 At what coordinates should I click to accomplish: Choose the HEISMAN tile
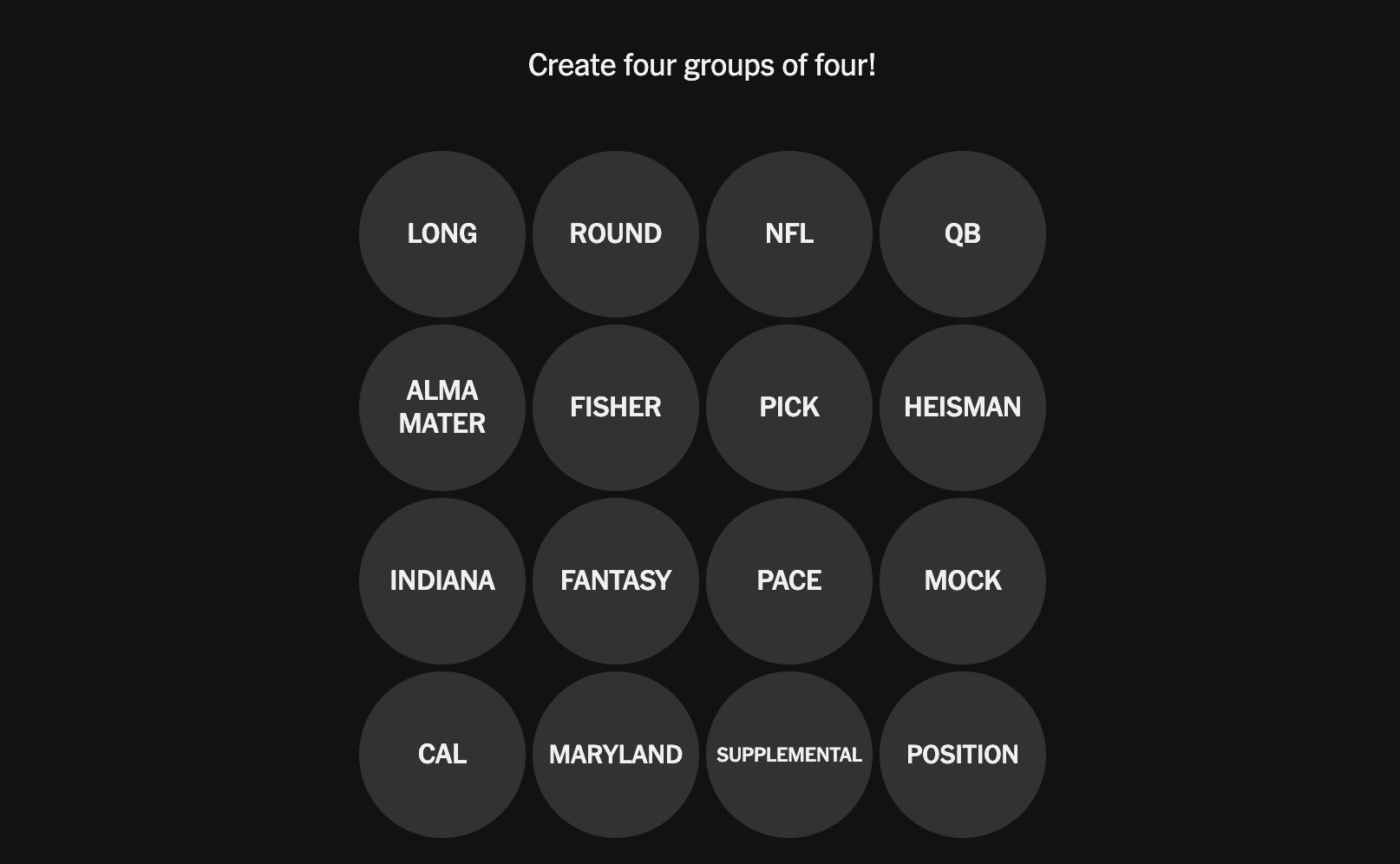[x=963, y=408]
